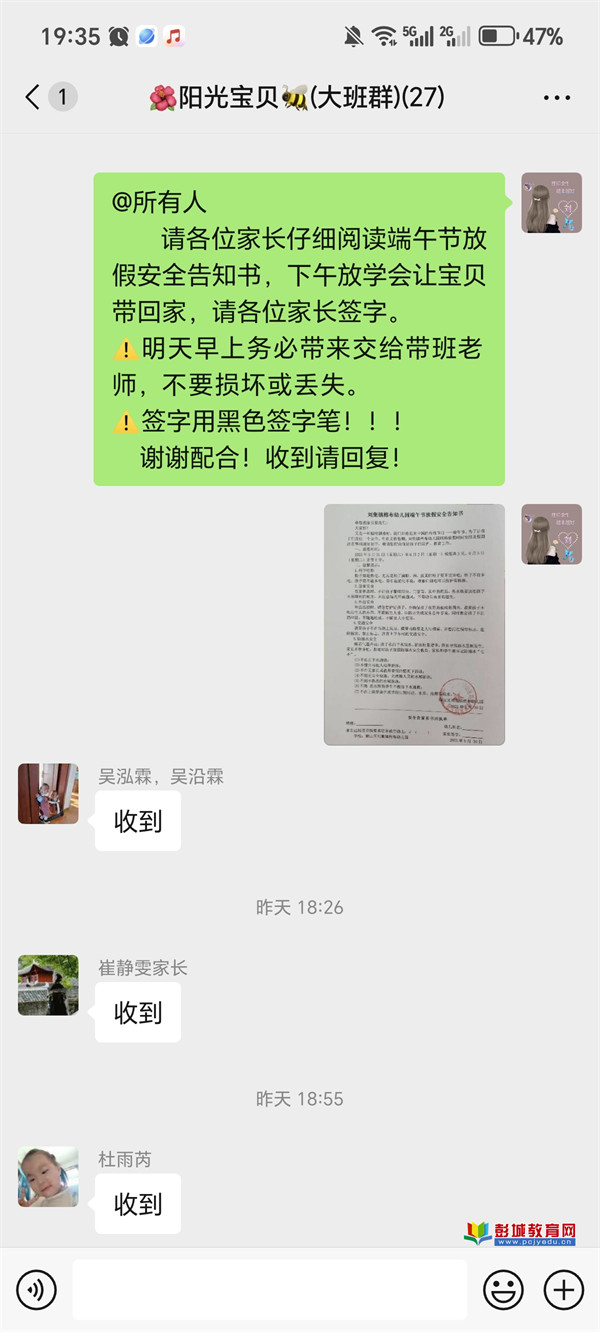Open the plus attachments menu
This screenshot has height=1332, width=600.
click(x=563, y=1290)
